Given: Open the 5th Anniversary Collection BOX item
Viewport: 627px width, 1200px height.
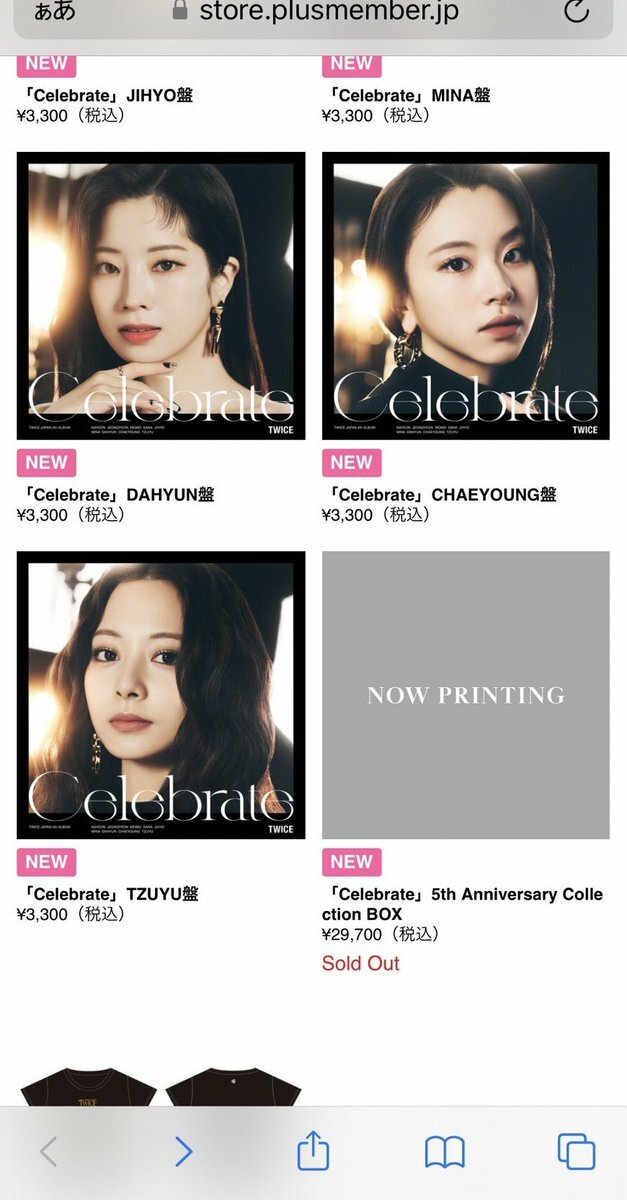Looking at the screenshot, I should pyautogui.click(x=465, y=695).
